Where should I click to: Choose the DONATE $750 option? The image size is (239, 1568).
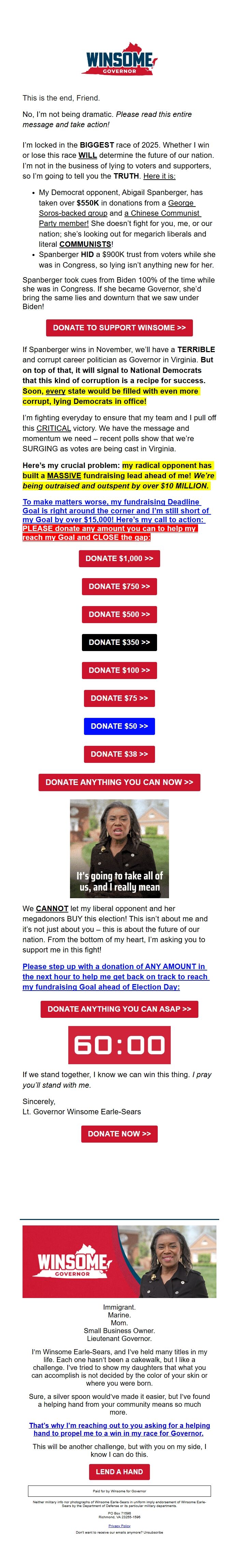(119, 586)
